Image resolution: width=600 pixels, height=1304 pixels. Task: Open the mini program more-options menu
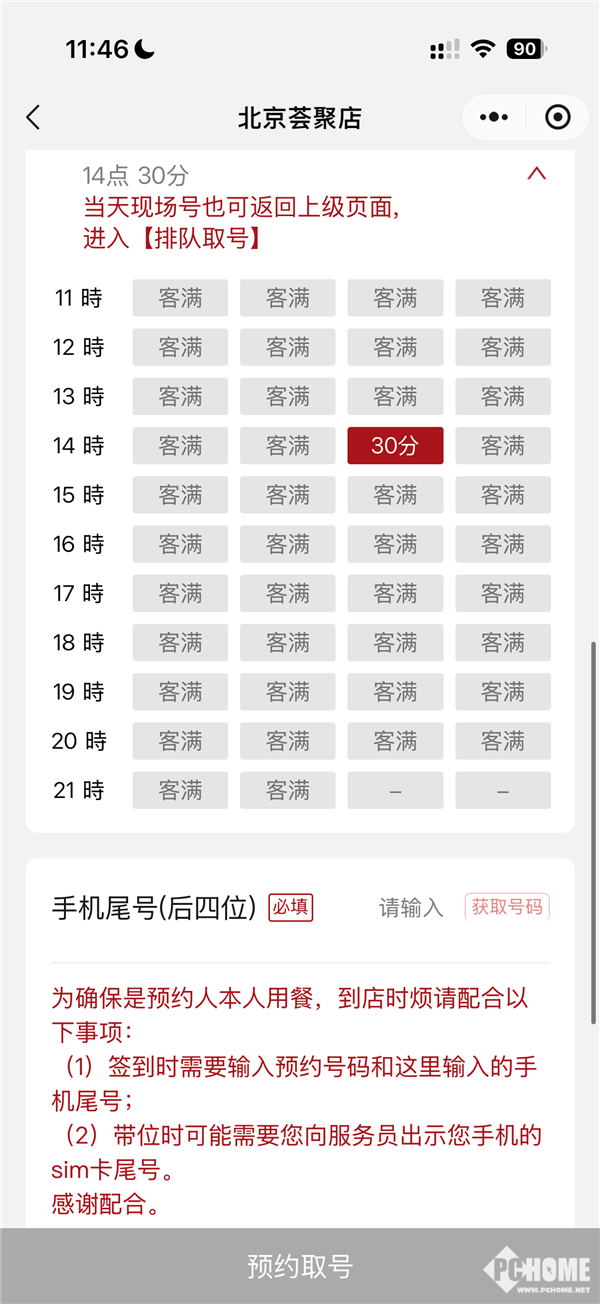[x=493, y=117]
